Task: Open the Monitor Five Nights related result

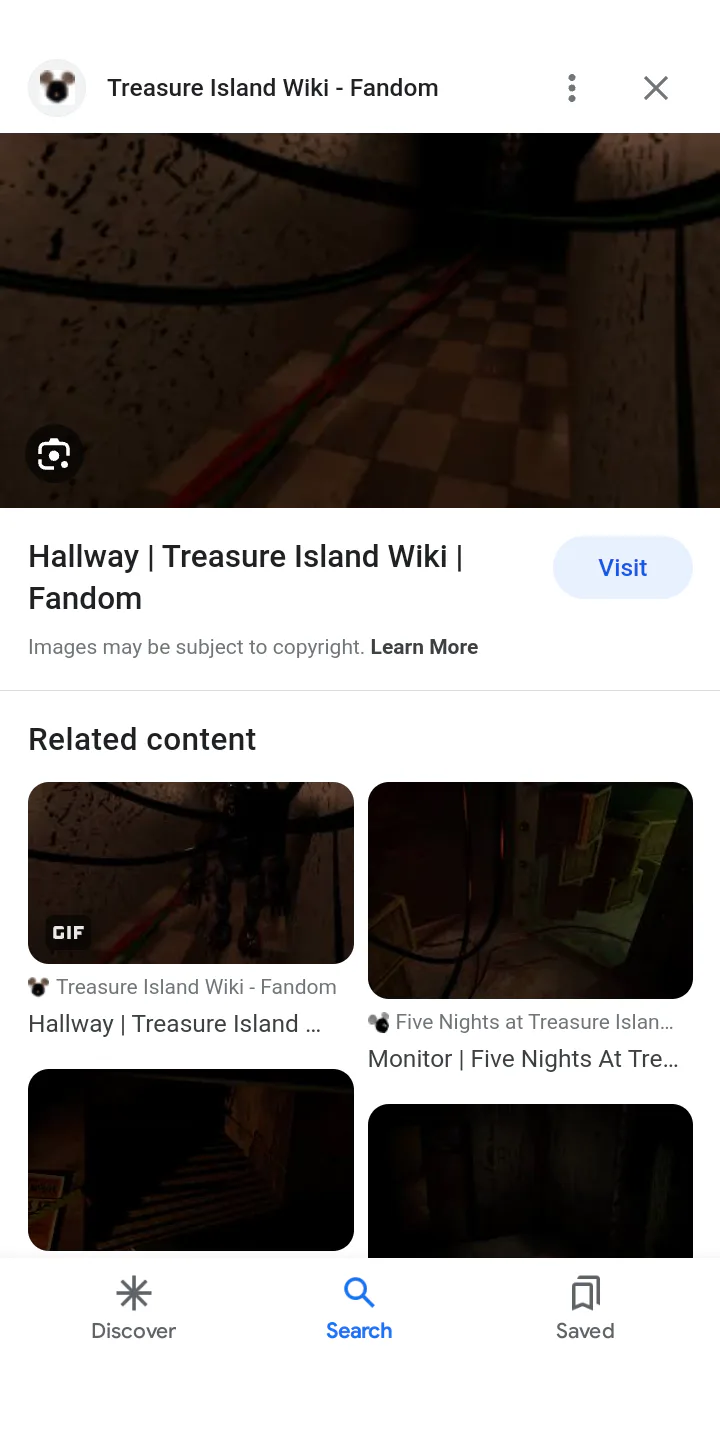Action: coord(530,890)
